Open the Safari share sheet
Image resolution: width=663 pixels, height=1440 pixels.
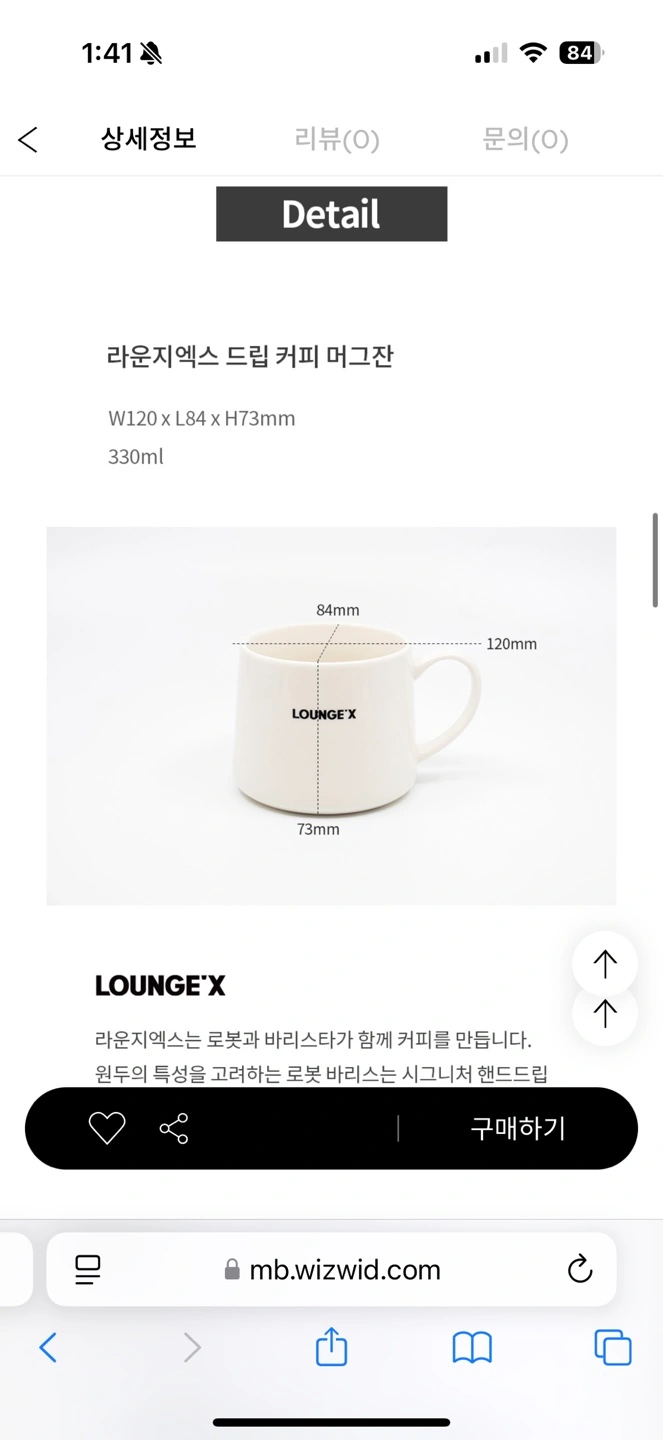click(331, 1346)
